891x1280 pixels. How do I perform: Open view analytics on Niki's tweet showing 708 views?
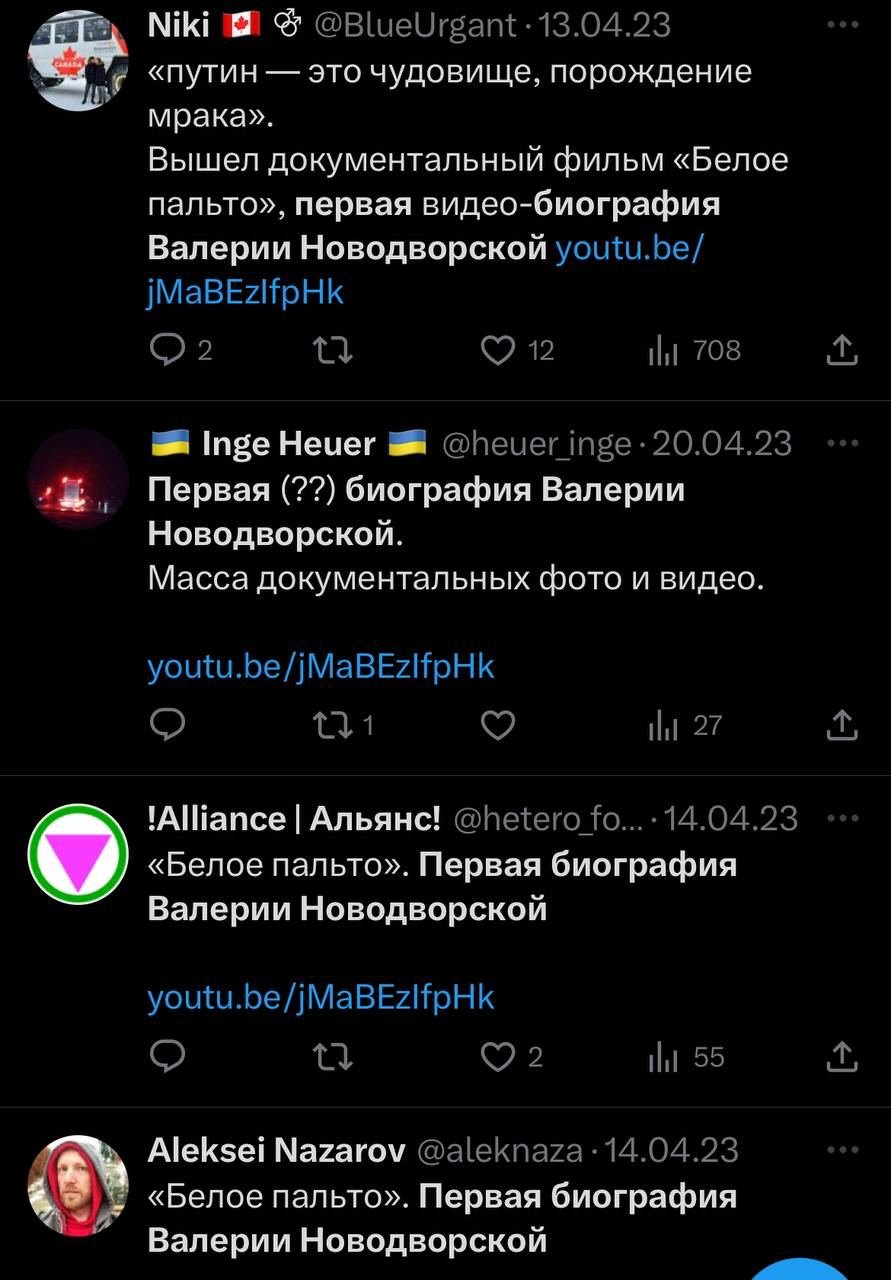click(667, 350)
